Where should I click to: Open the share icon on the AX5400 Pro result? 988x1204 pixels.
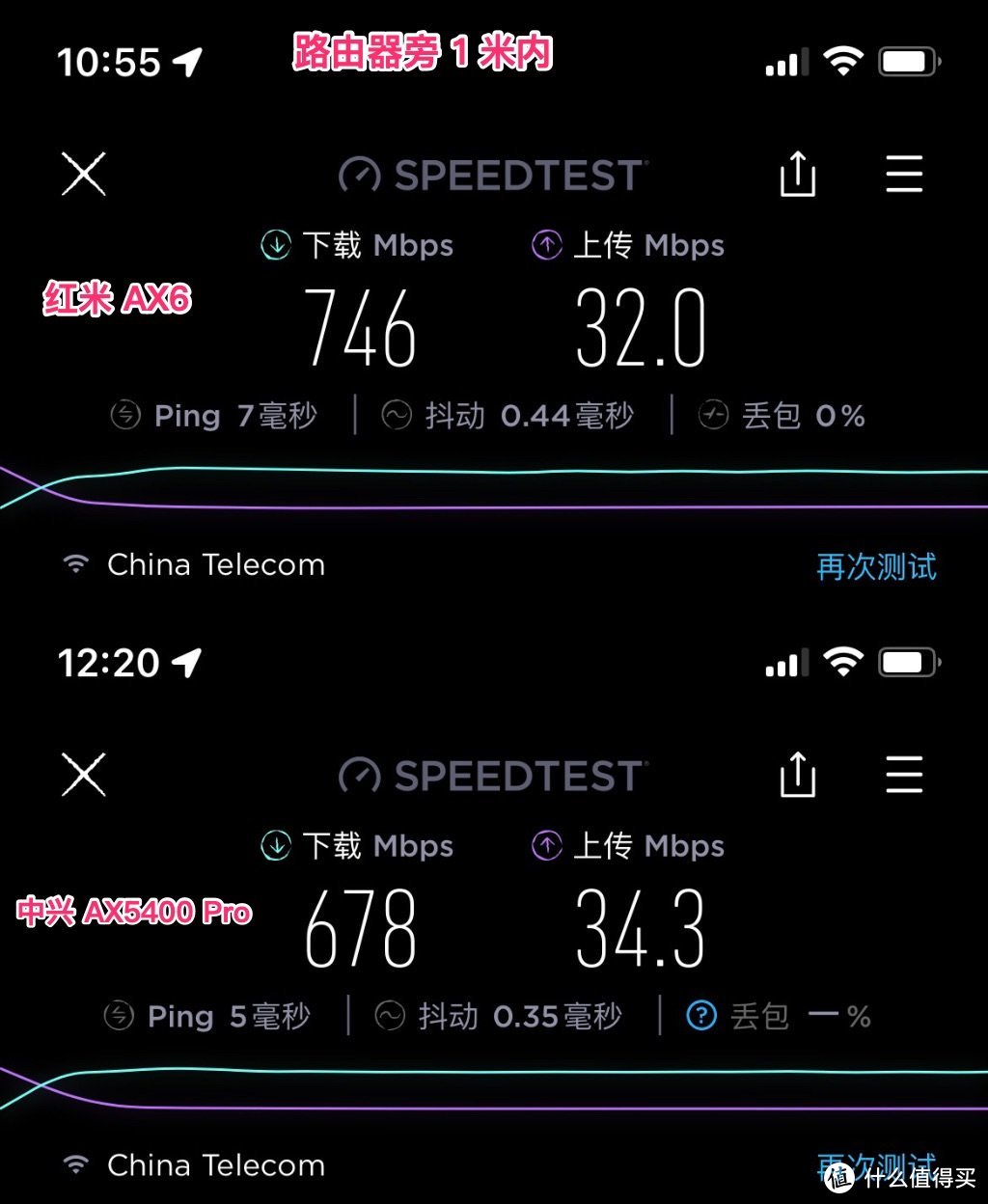tap(797, 775)
